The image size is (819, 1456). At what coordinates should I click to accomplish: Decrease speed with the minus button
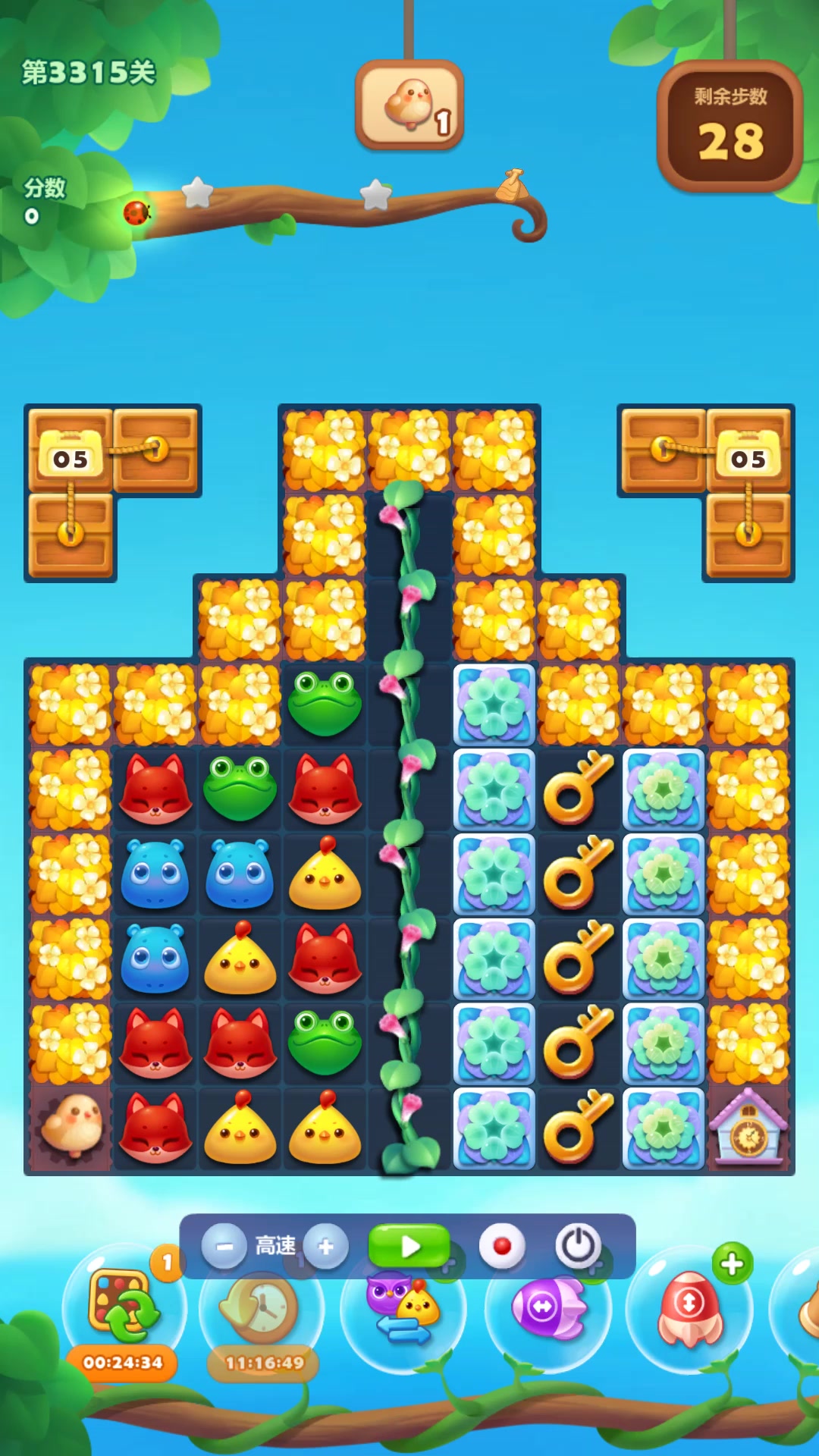pos(224,1246)
